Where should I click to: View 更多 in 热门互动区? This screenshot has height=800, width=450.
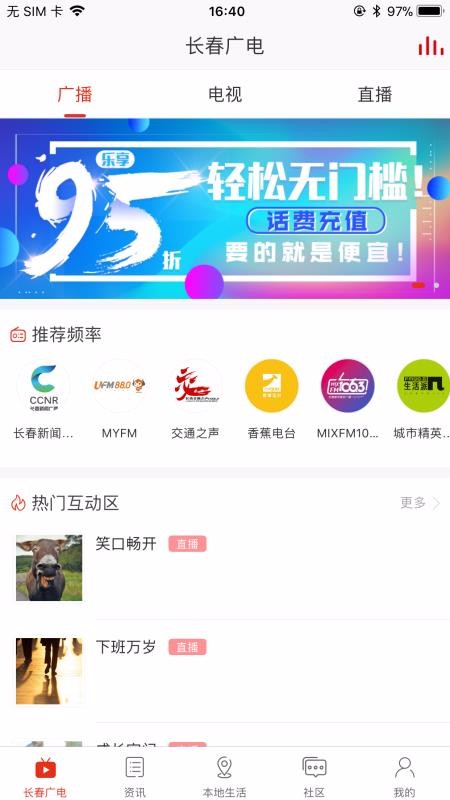[x=420, y=503]
